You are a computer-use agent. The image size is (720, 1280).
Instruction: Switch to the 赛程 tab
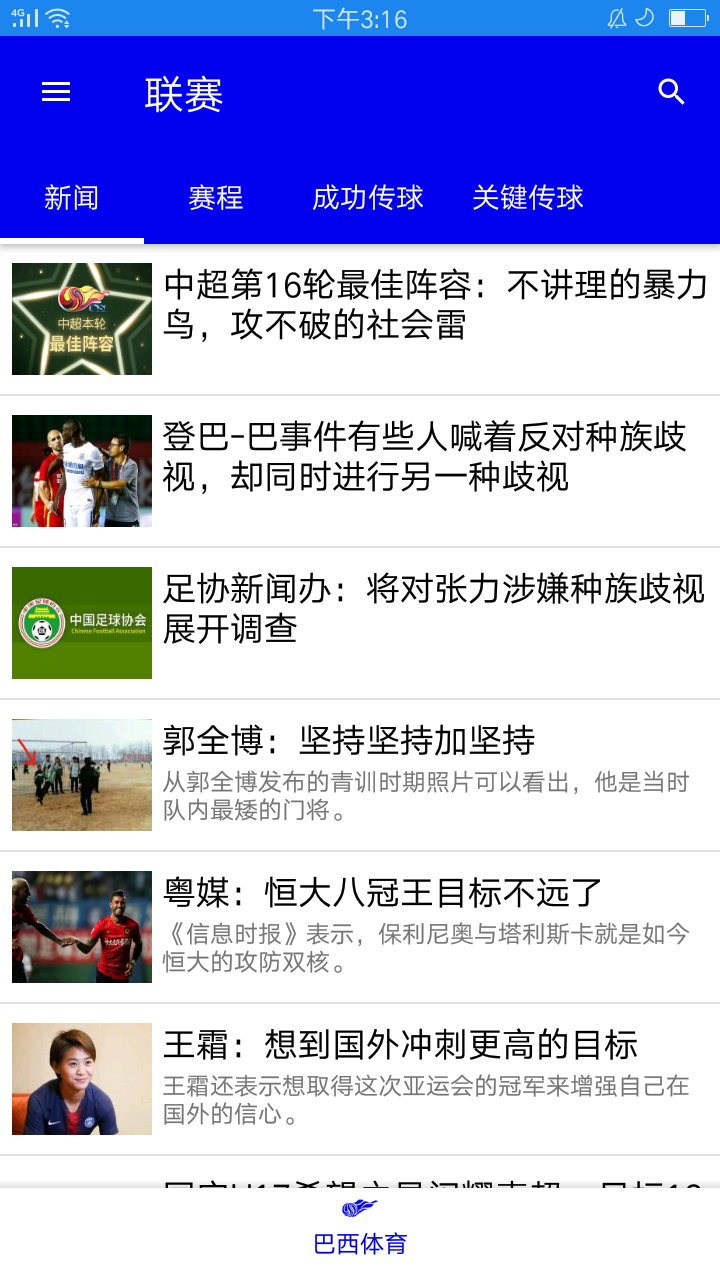coord(215,198)
